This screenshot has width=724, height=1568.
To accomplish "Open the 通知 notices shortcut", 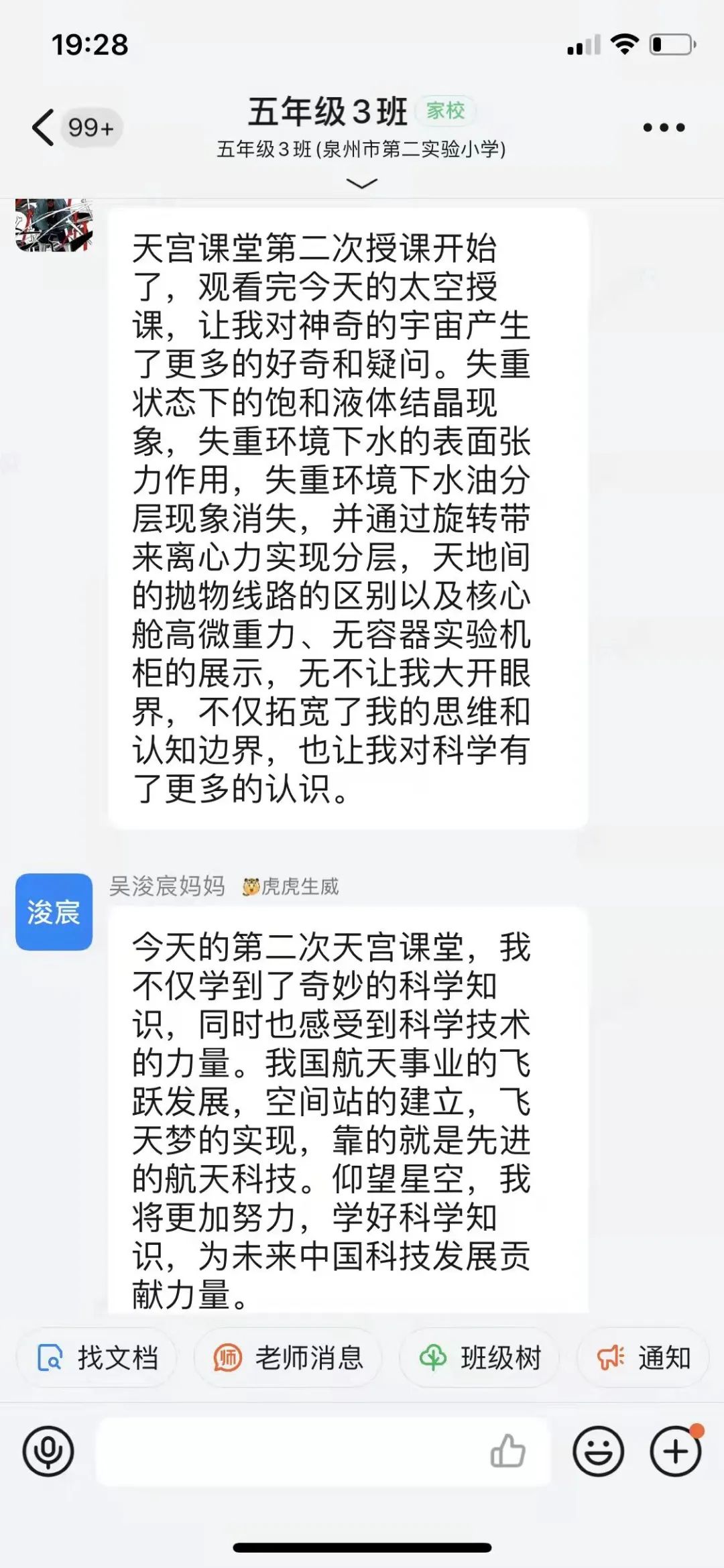I will pos(644,1358).
